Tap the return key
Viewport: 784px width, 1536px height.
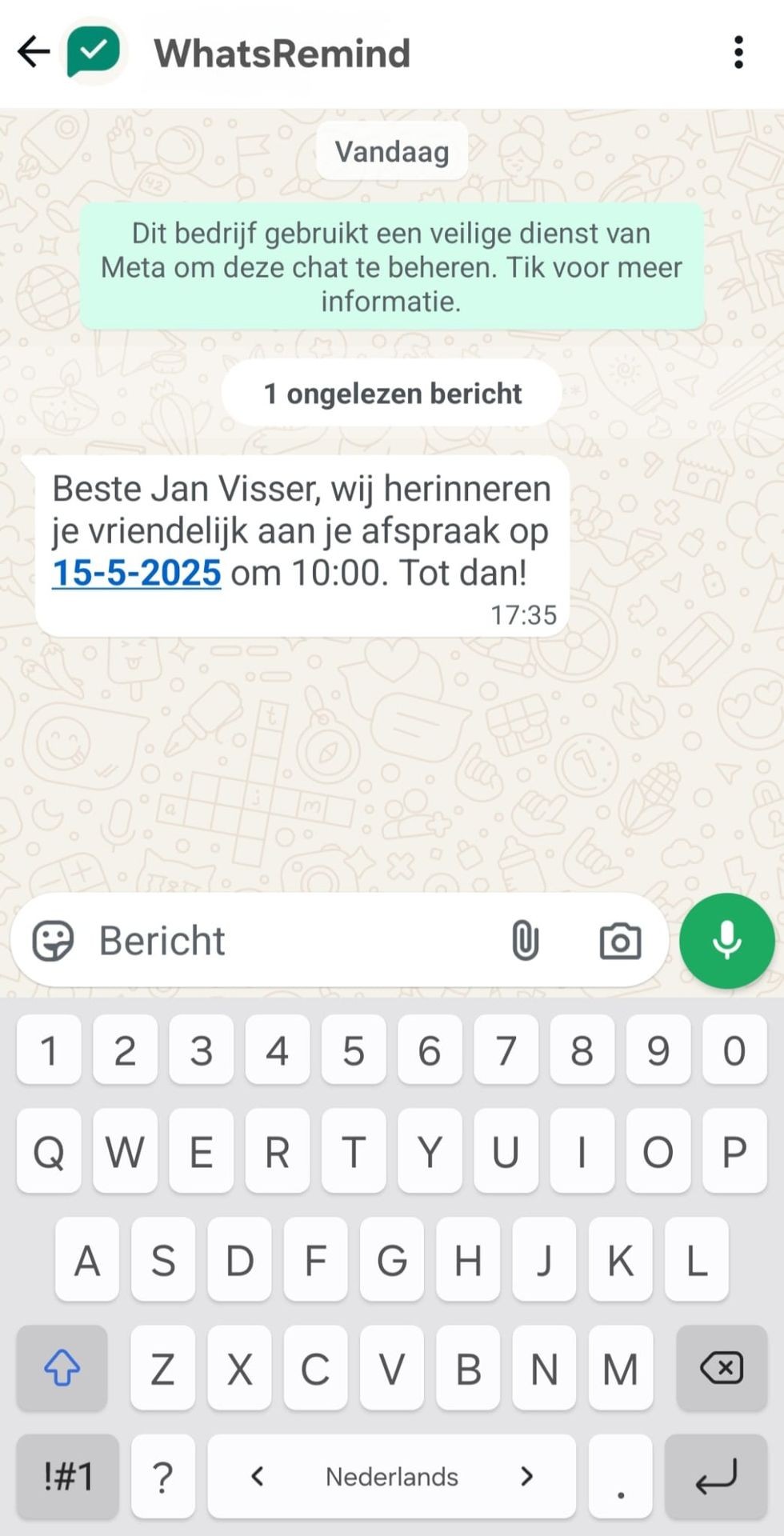715,1476
